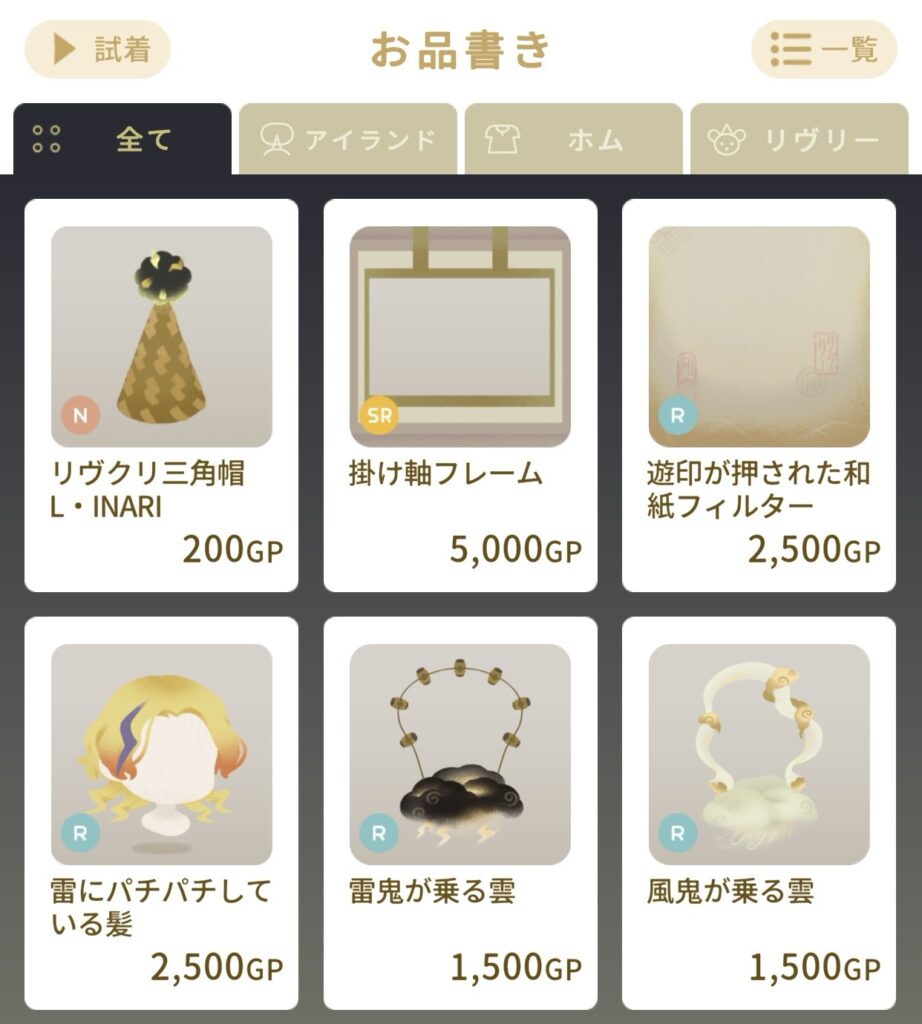Switch to the アイランド tab
The image size is (922, 1024).
click(x=348, y=139)
